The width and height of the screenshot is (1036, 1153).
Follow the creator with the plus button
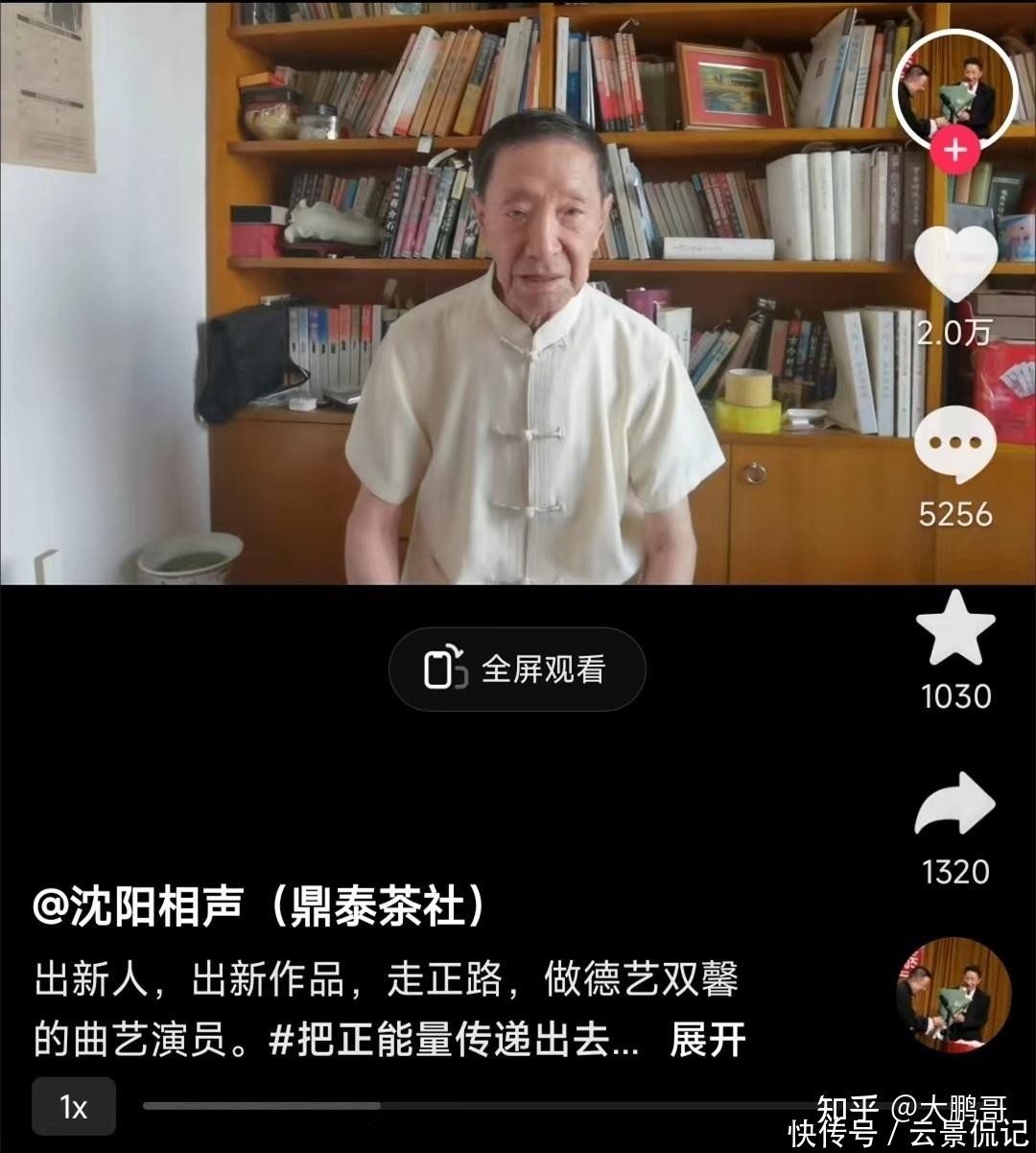click(x=954, y=151)
